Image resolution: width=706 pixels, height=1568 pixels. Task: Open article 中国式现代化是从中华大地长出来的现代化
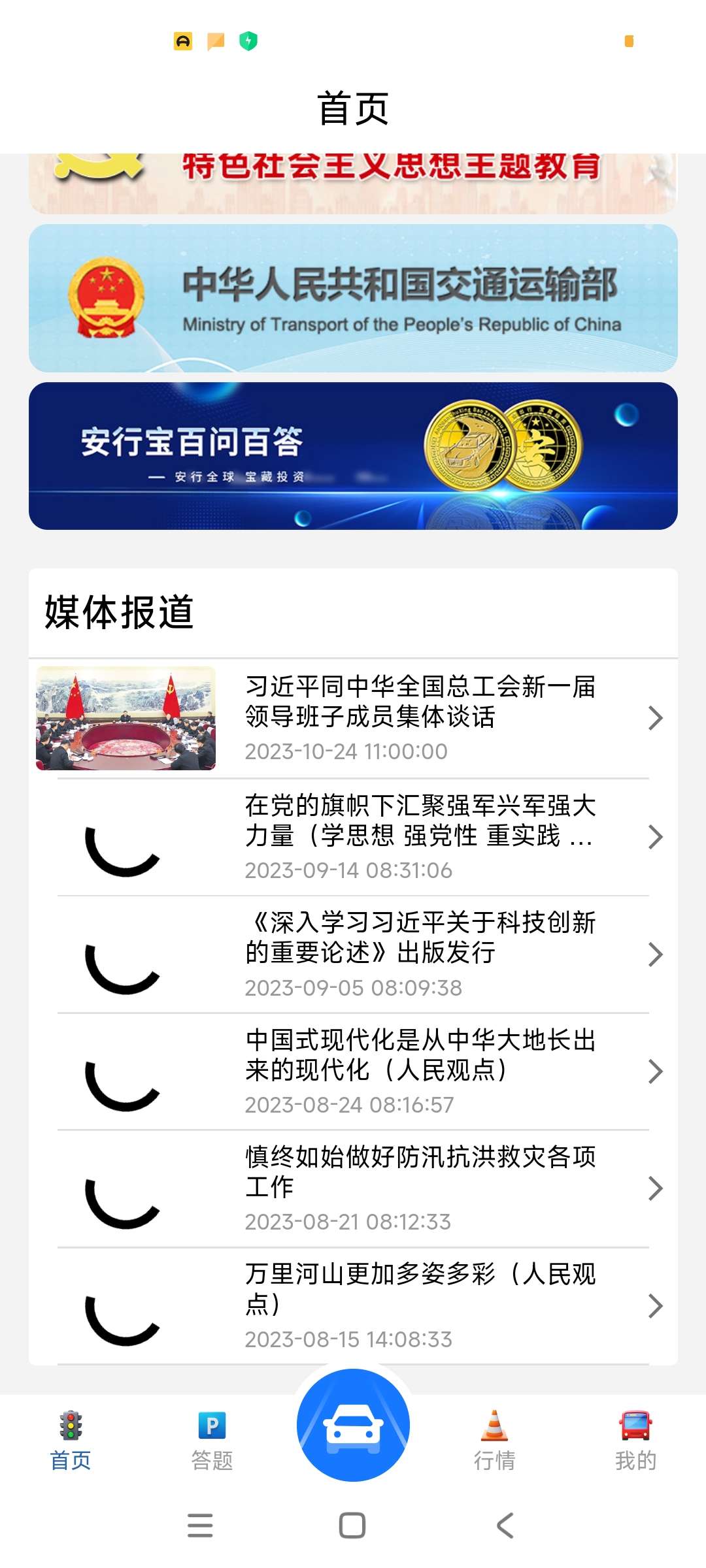pyautogui.click(x=353, y=1071)
